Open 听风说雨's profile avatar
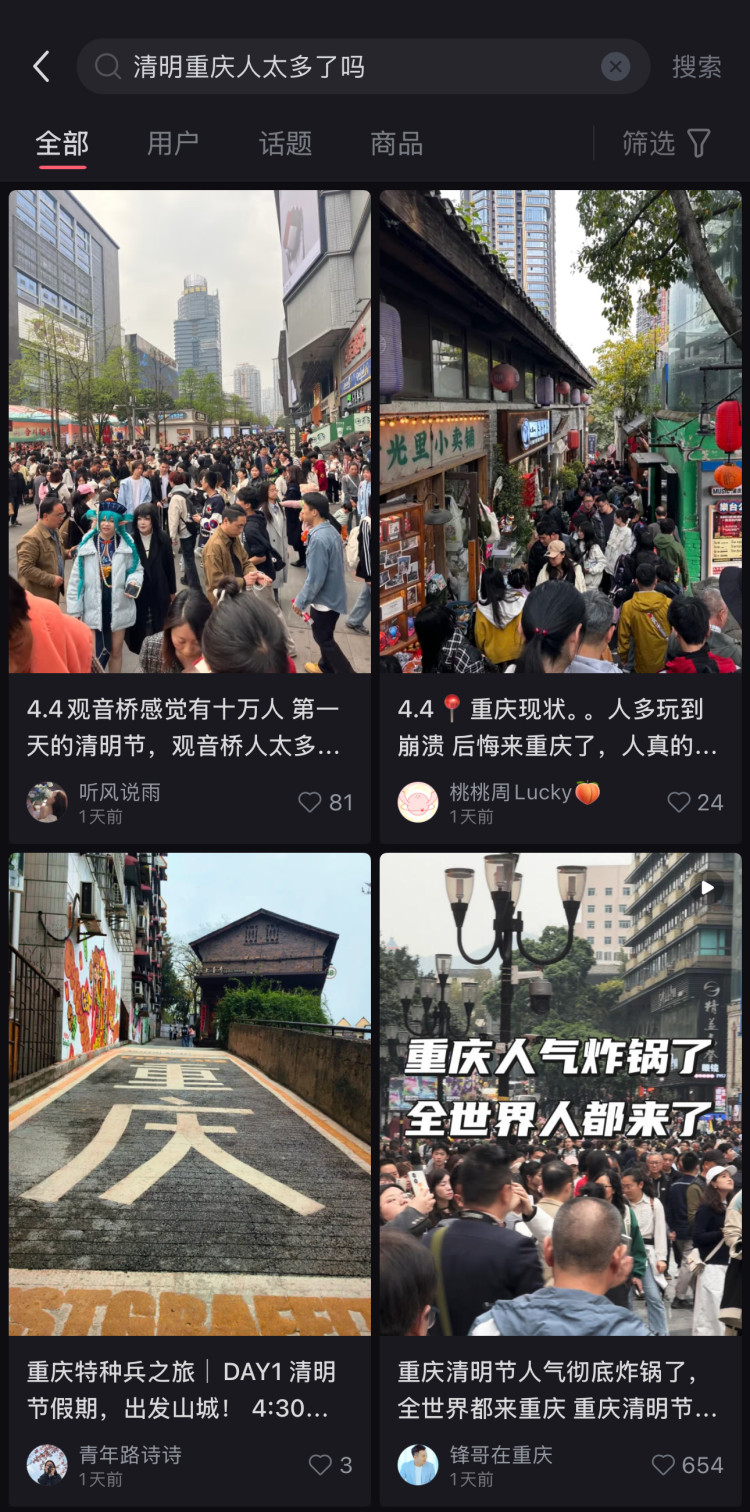The width and height of the screenshot is (750, 1512). tap(47, 802)
